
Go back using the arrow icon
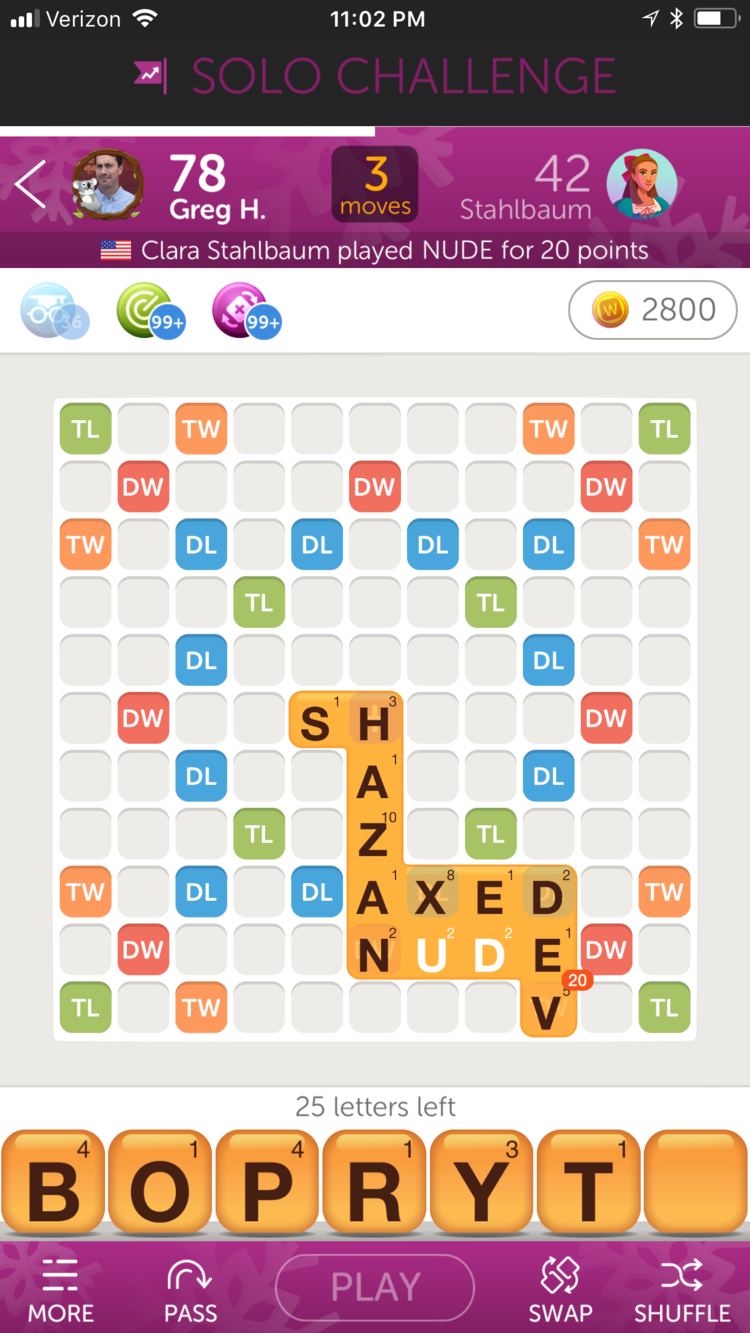point(30,185)
